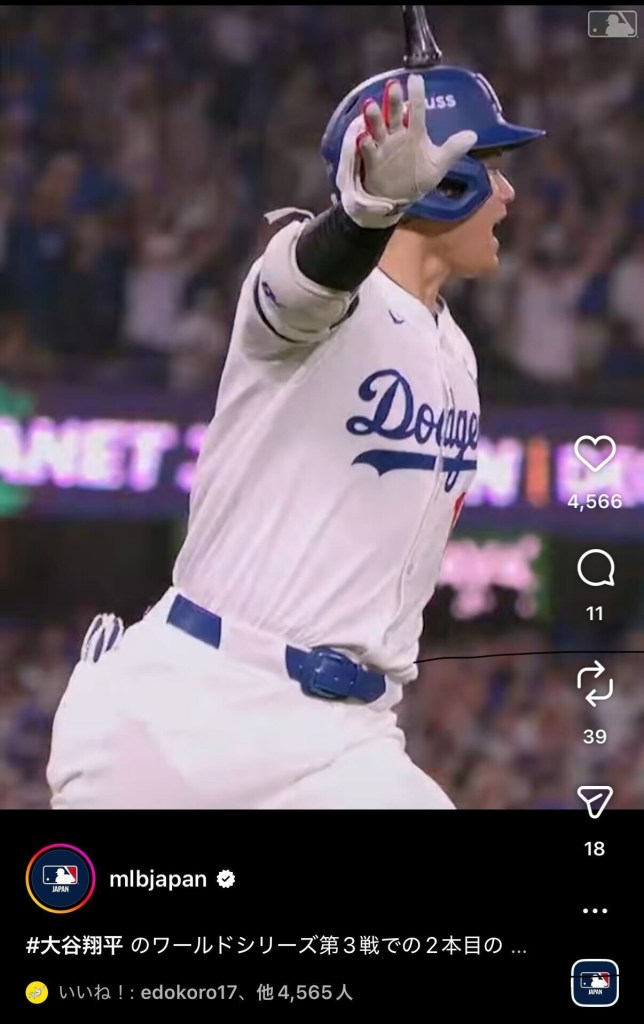
Task: Expand the truncated caption text
Action: coord(518,945)
